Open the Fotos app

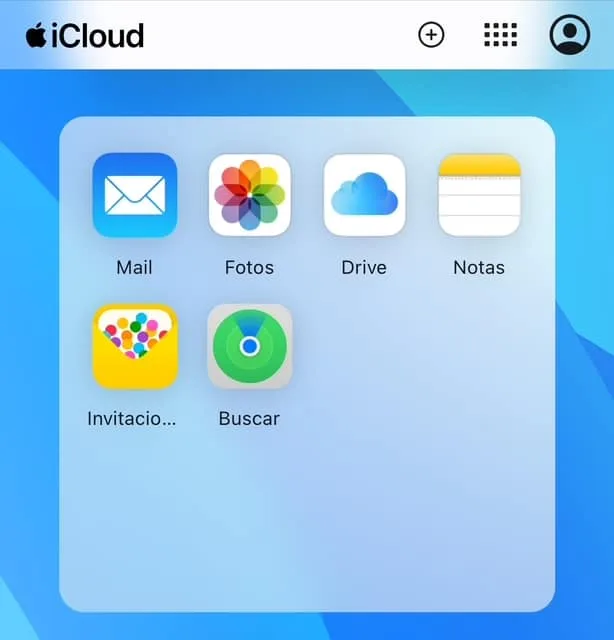[249, 195]
